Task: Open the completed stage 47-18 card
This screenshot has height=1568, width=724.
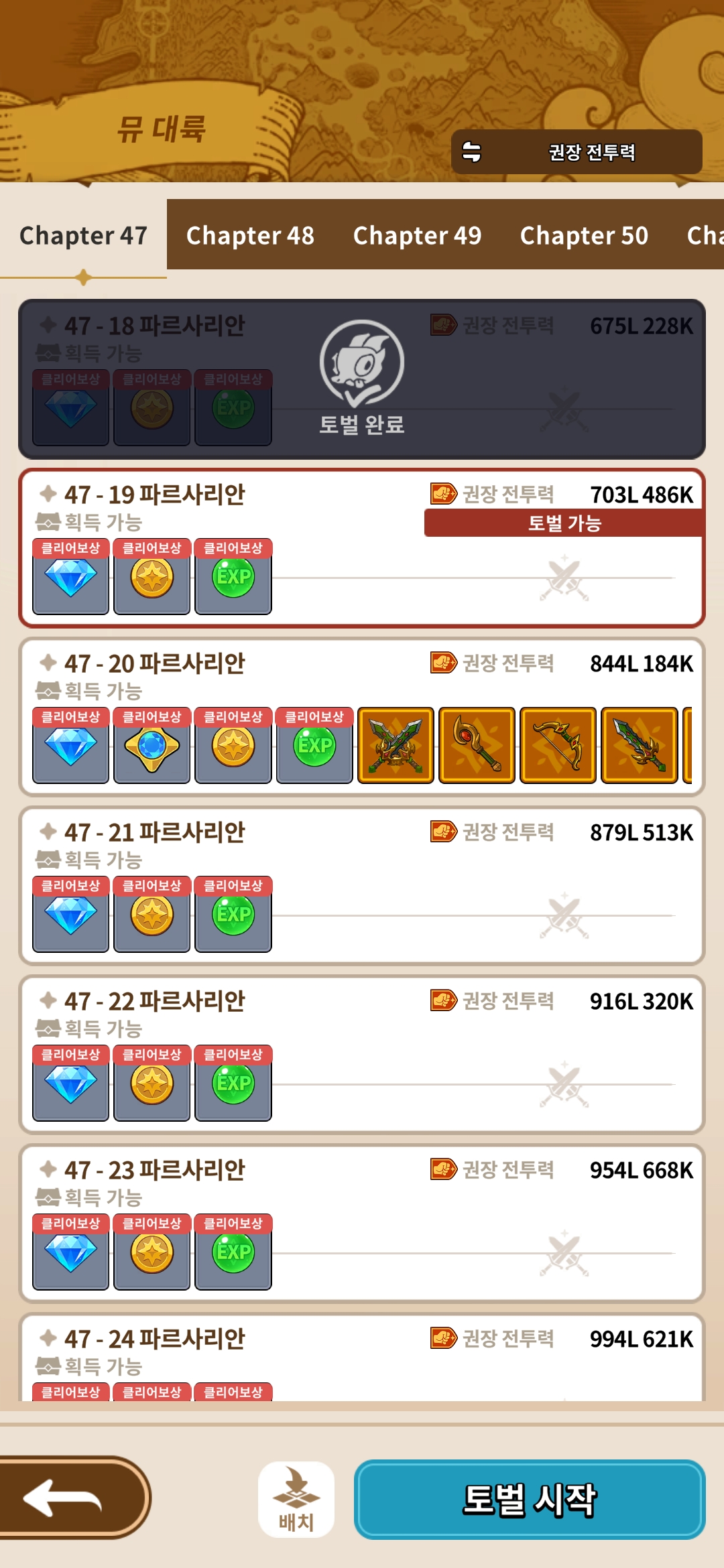Action: tap(362, 379)
